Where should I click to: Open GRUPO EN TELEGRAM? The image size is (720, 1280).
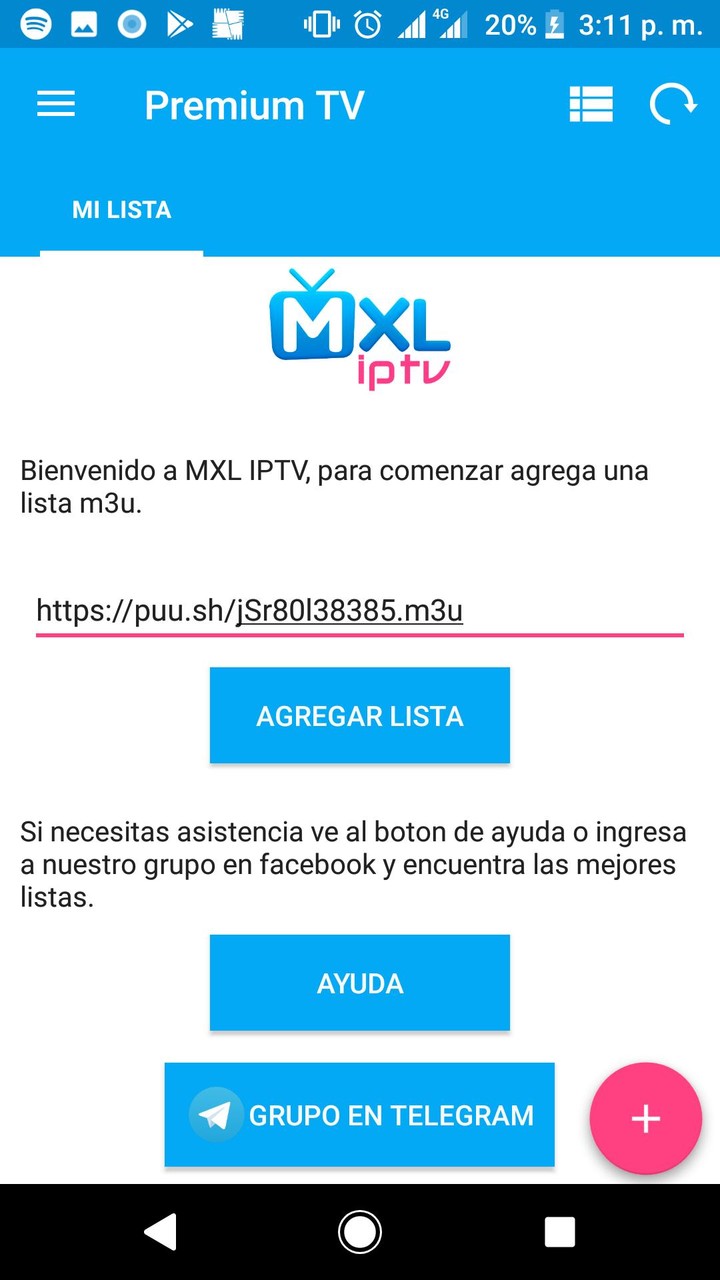pyautogui.click(x=360, y=1115)
